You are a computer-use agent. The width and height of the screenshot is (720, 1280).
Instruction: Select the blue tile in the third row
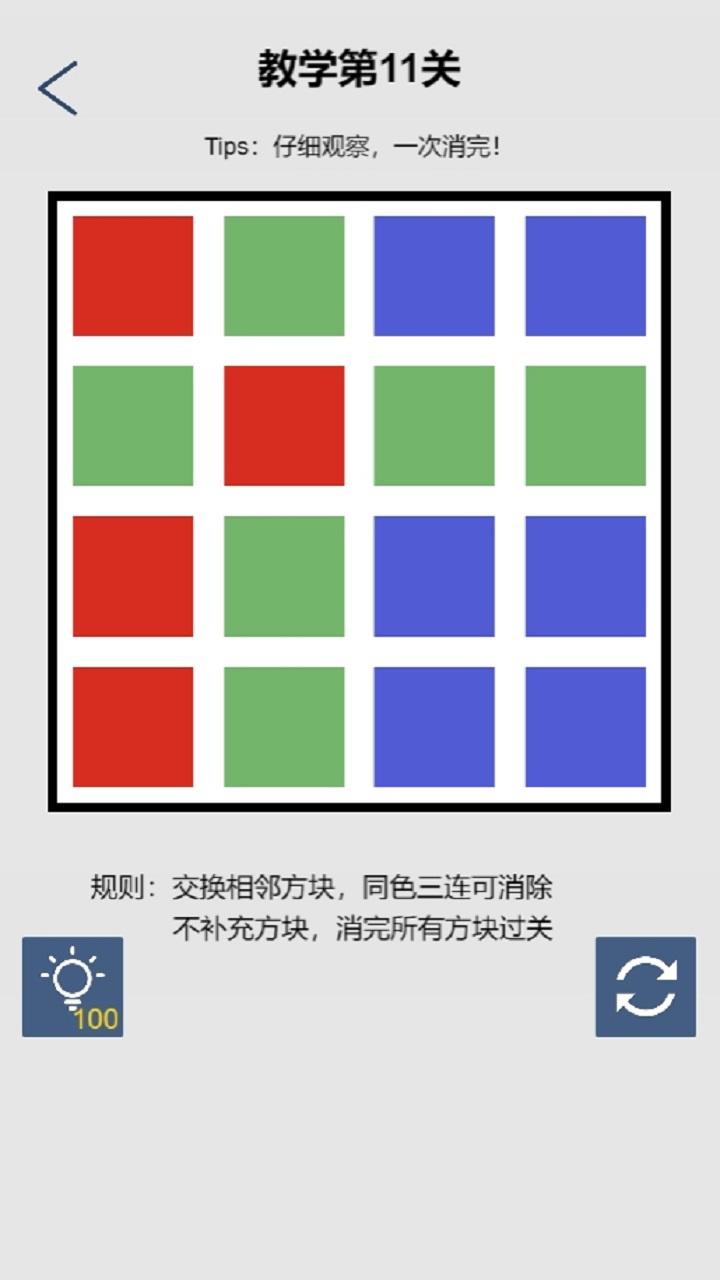pyautogui.click(x=434, y=575)
